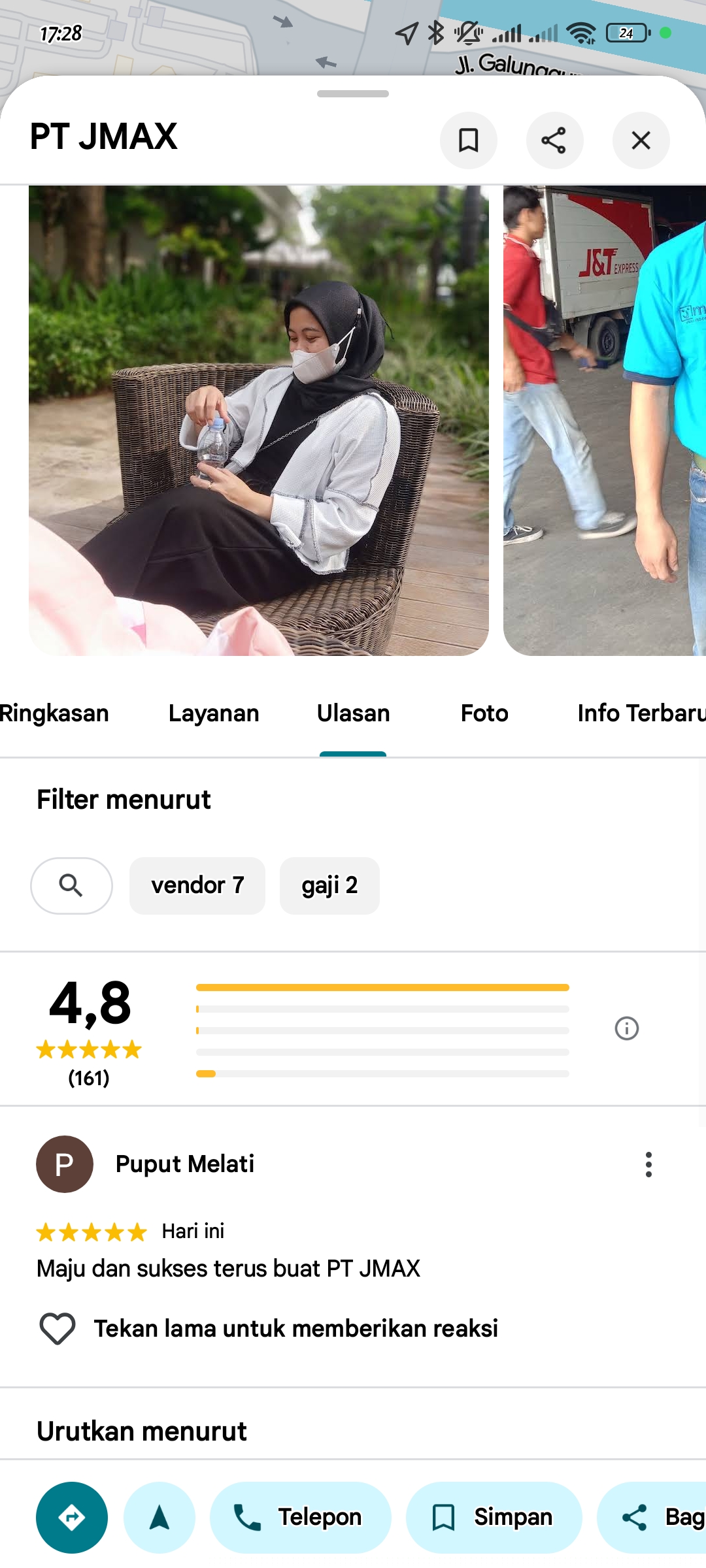Go to the Foto tab
Screen dimensions: 706x1568
(484, 713)
